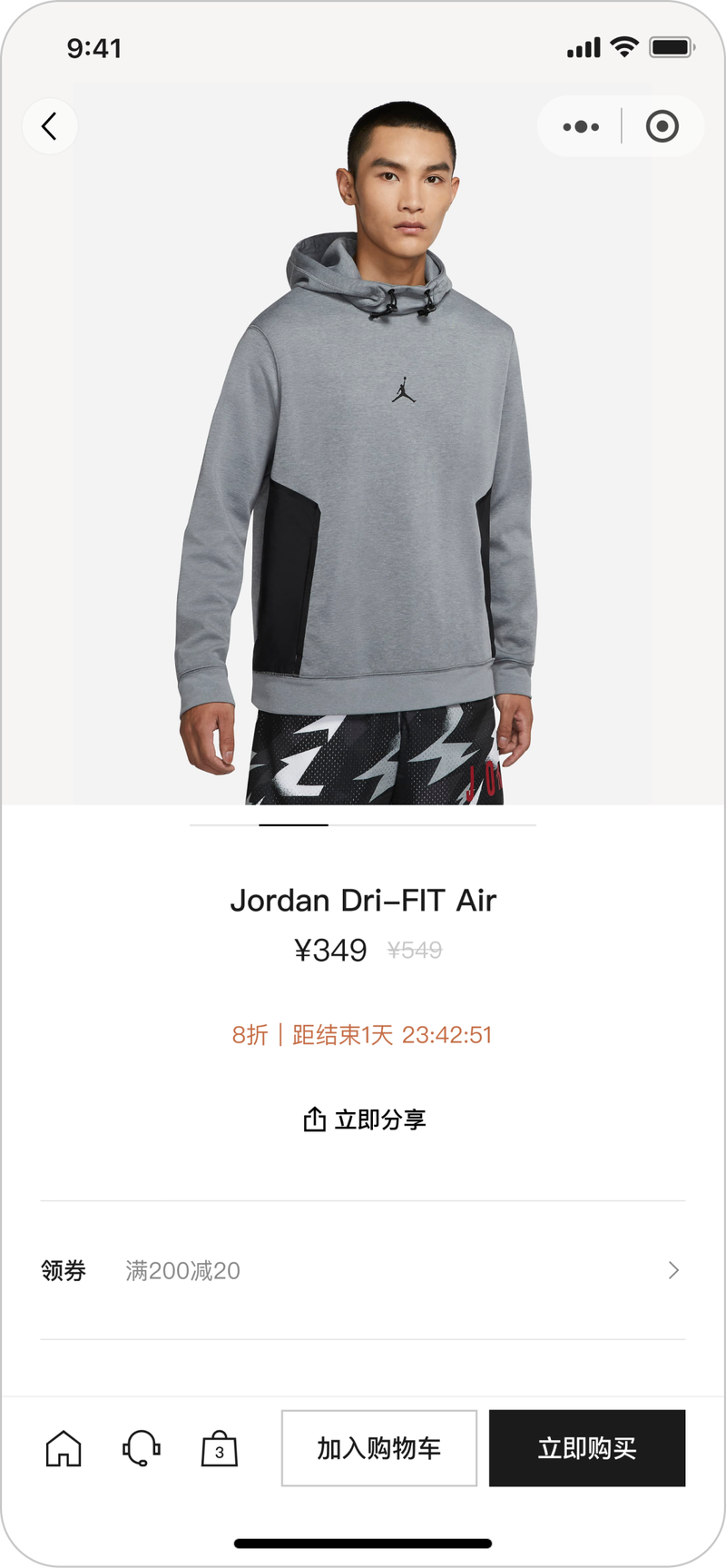Go back using the arrow button
This screenshot has width=726, height=1568.
[x=50, y=126]
